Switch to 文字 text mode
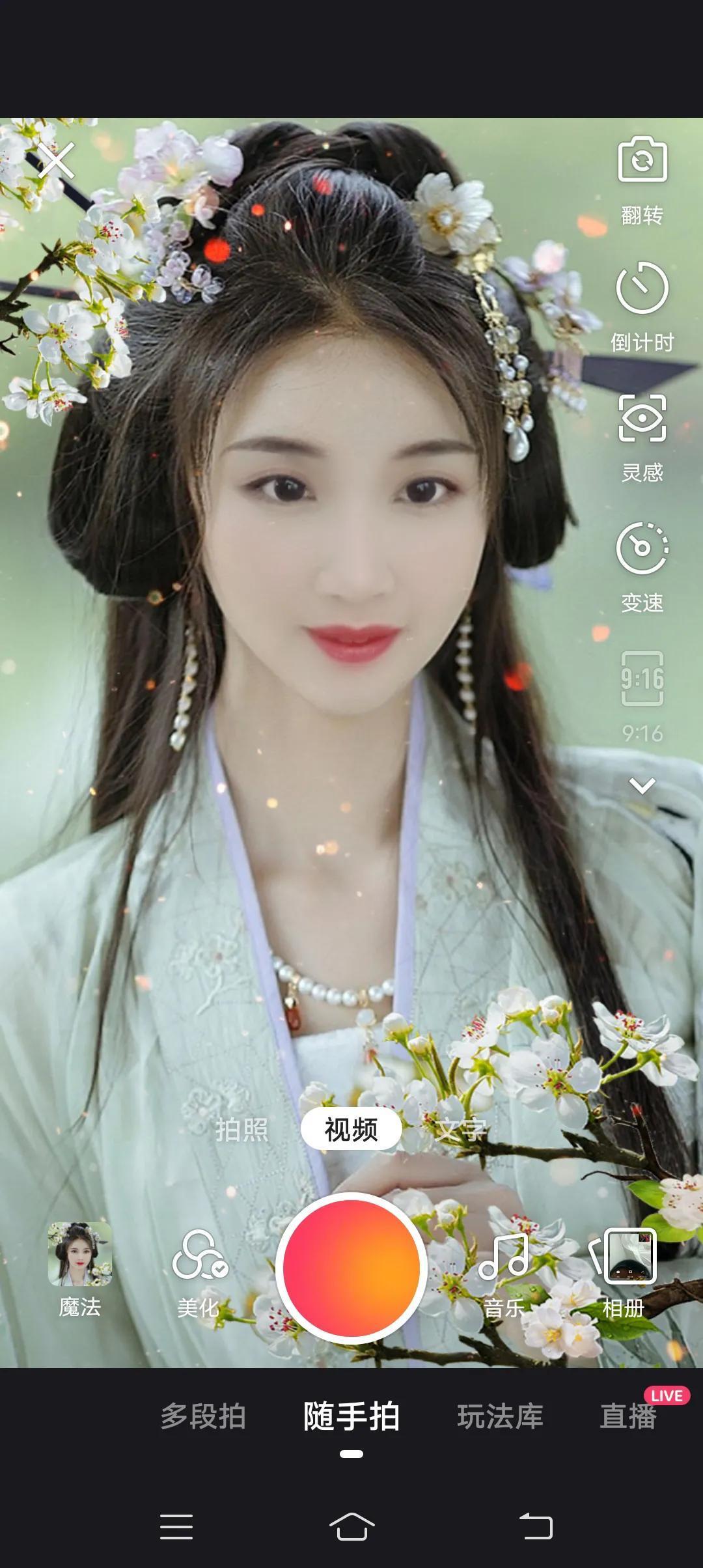Viewport: 703px width, 1568px height. pos(460,1130)
